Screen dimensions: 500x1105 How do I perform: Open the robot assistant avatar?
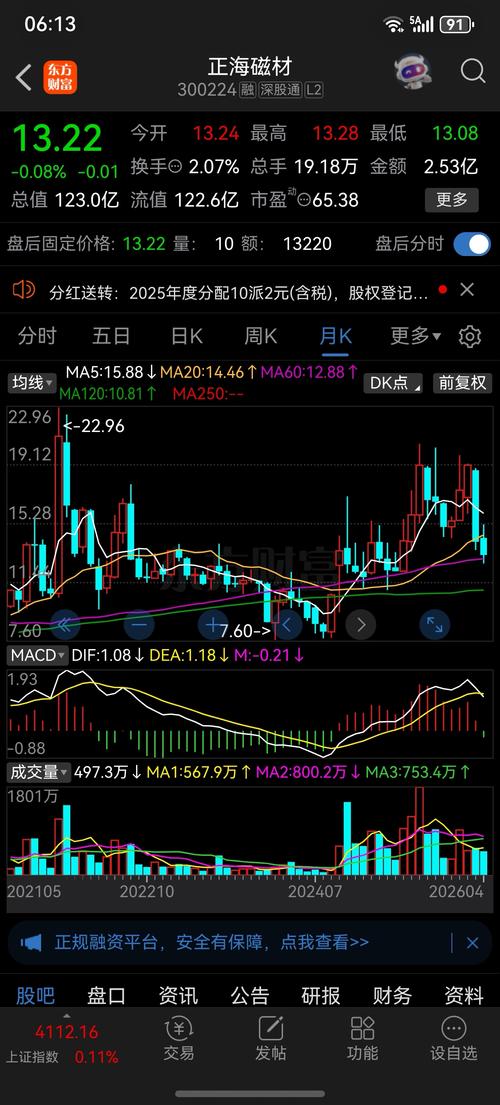(x=413, y=71)
